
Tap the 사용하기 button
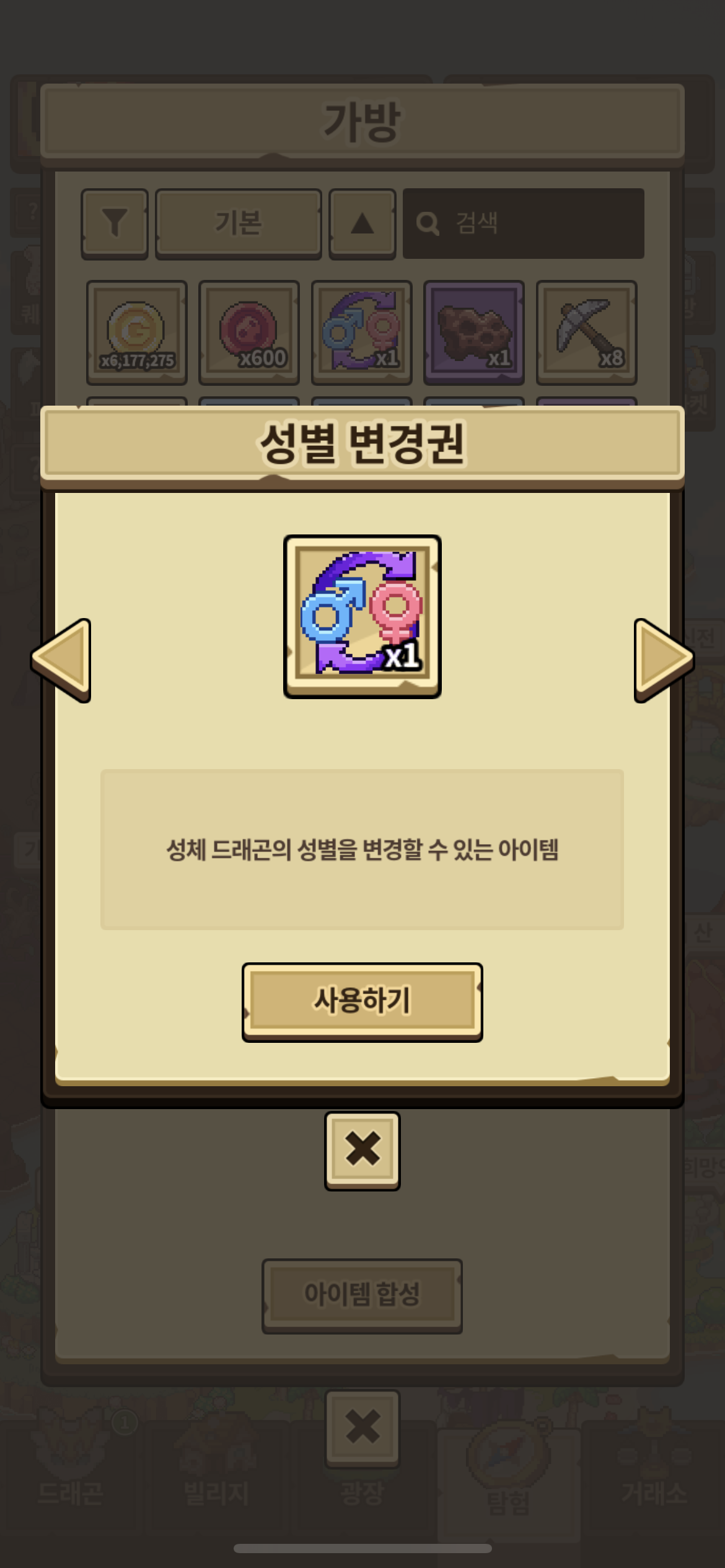[x=362, y=1001]
